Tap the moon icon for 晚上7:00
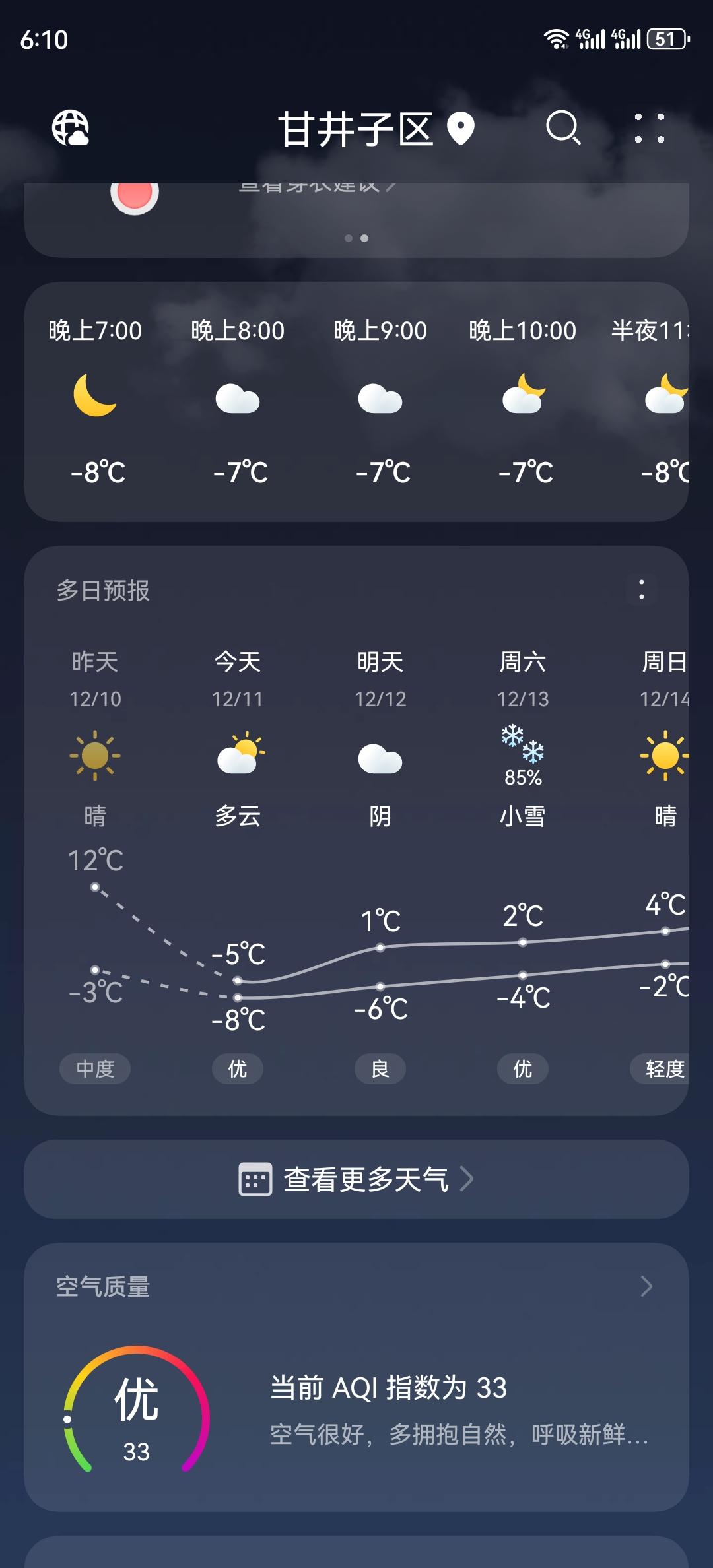The width and height of the screenshot is (713, 1568). pyautogui.click(x=94, y=399)
